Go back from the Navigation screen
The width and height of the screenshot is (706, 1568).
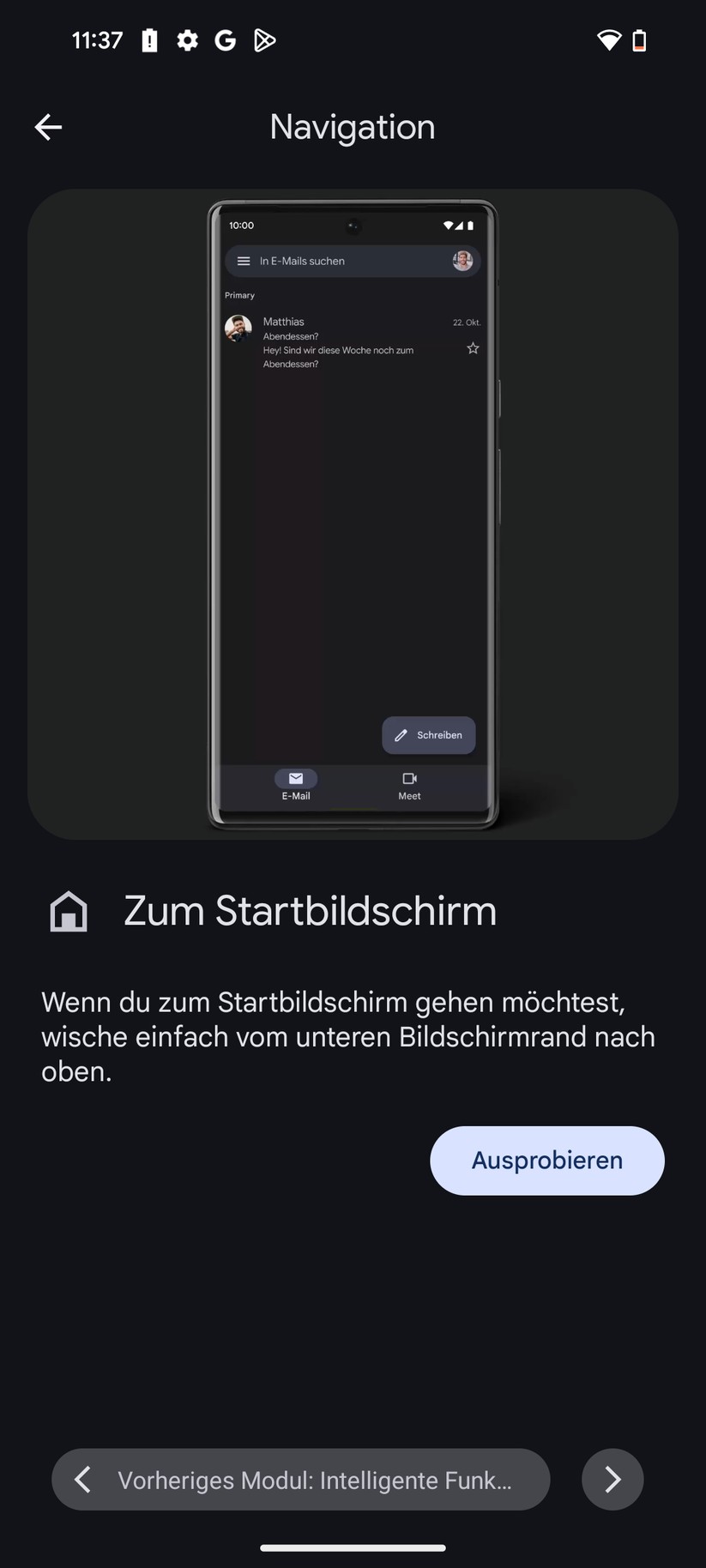click(x=48, y=127)
